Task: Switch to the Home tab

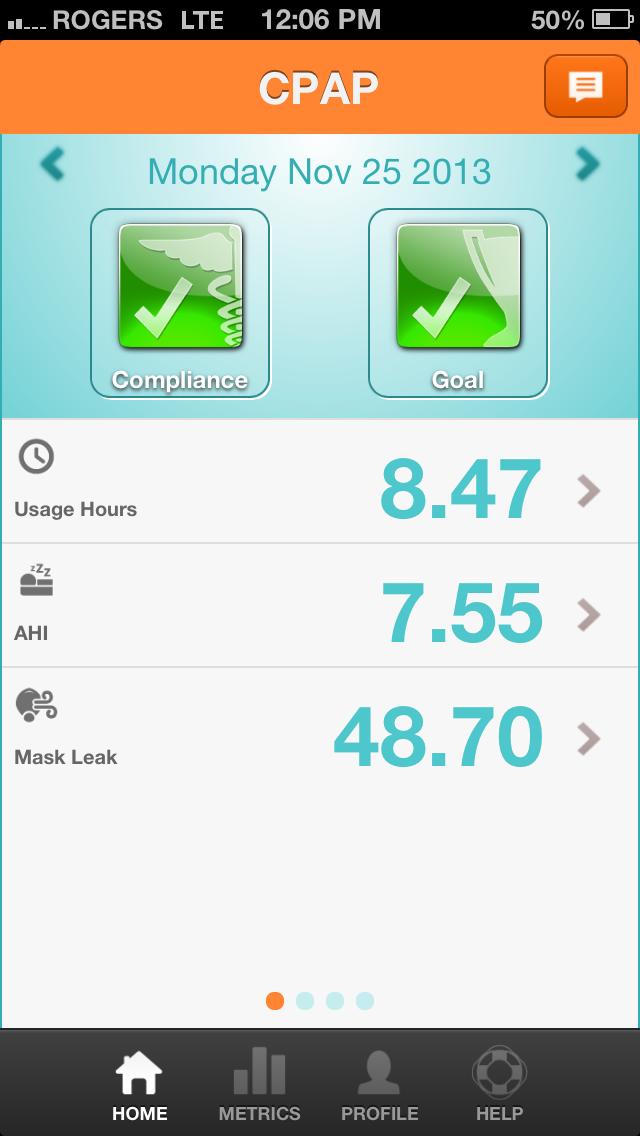Action: pos(139,1084)
